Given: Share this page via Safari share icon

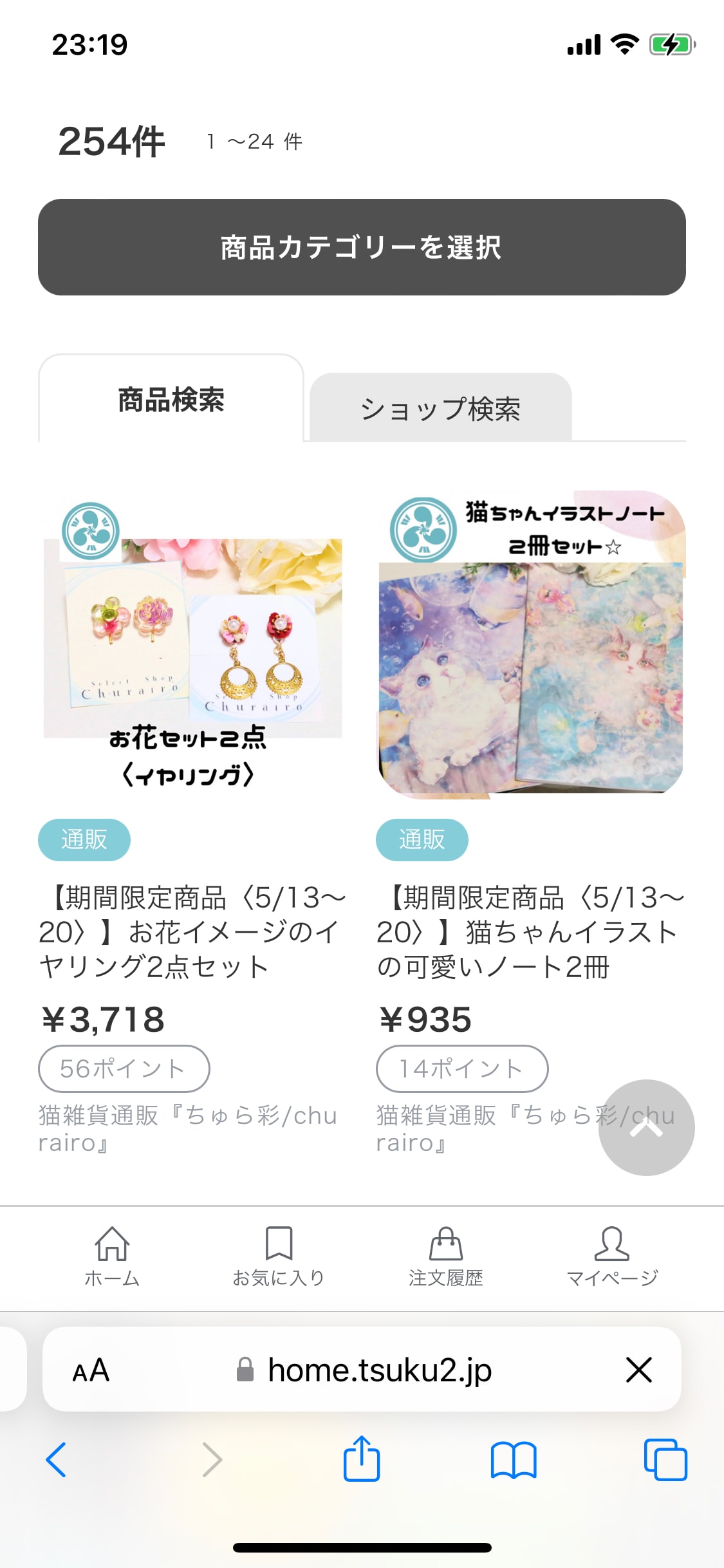Looking at the screenshot, I should [362, 1458].
